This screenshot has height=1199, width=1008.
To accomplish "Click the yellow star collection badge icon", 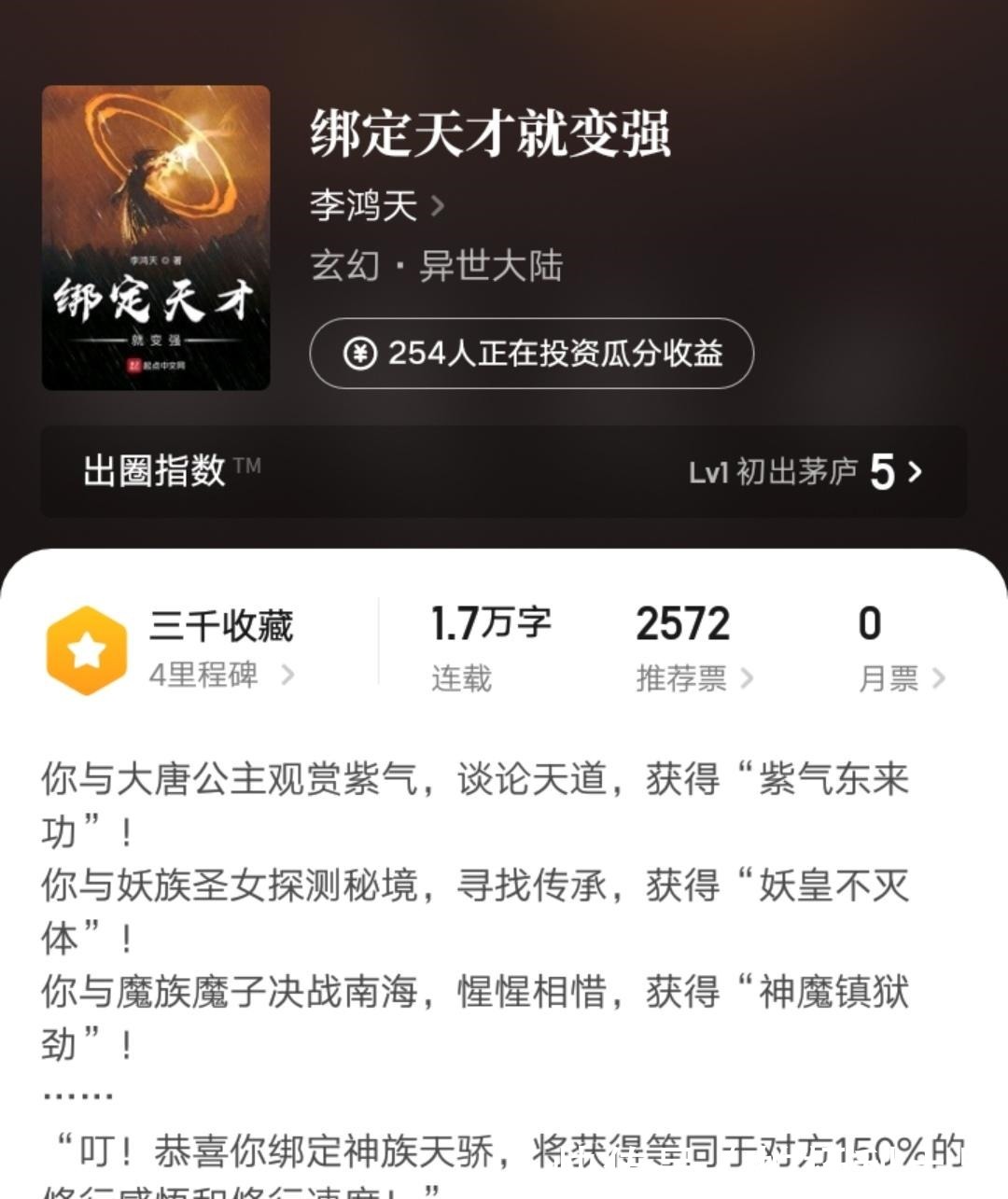I will pos(88,648).
